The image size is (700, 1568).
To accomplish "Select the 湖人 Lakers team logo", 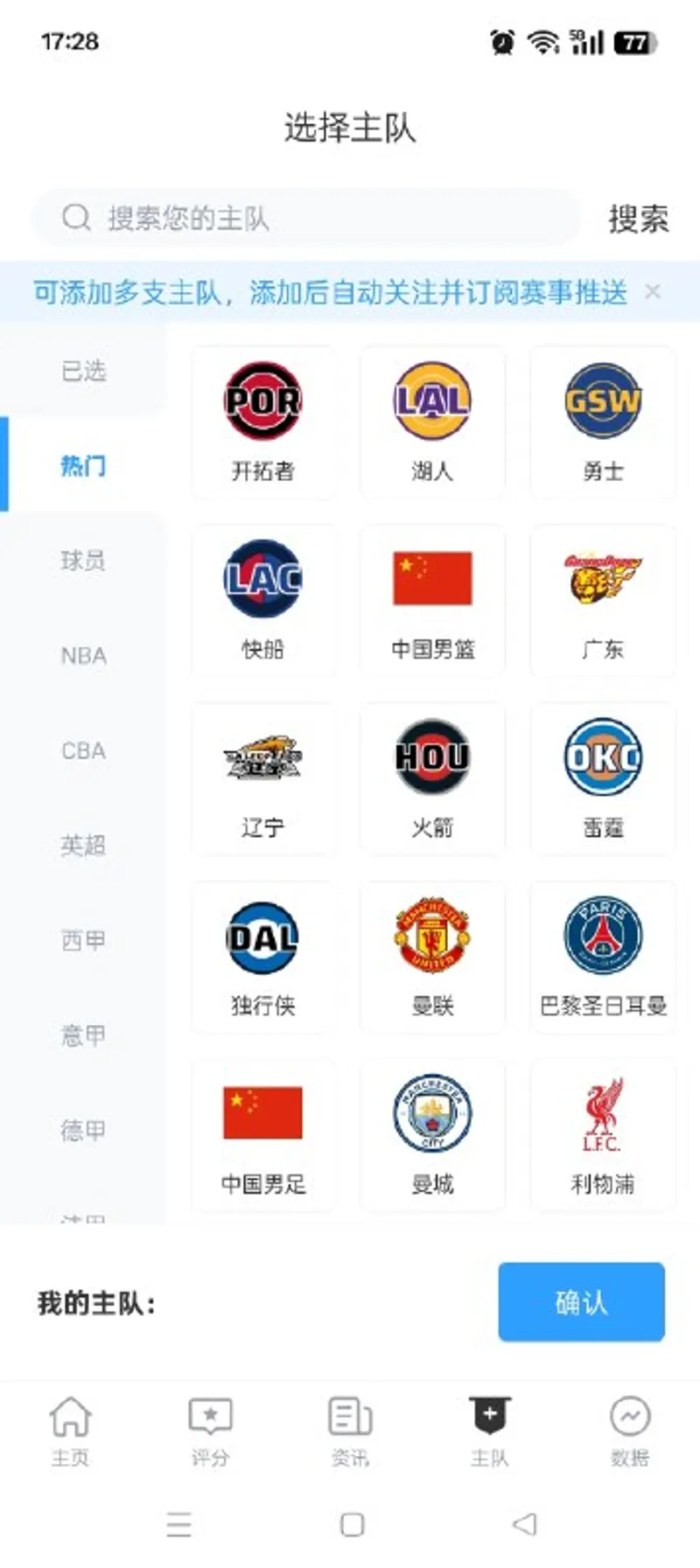I will (x=432, y=402).
